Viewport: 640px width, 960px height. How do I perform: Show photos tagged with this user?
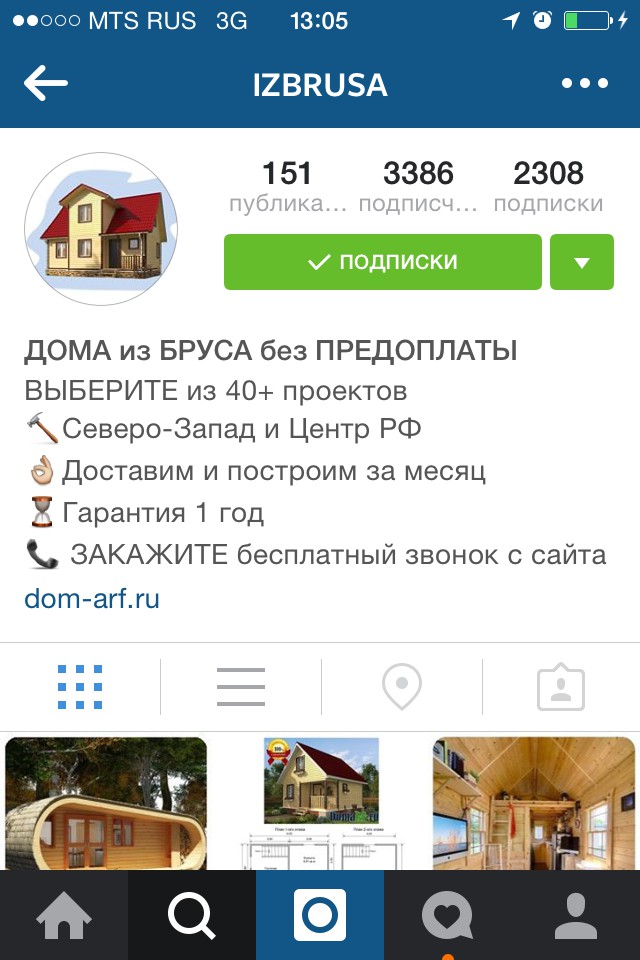pos(561,687)
